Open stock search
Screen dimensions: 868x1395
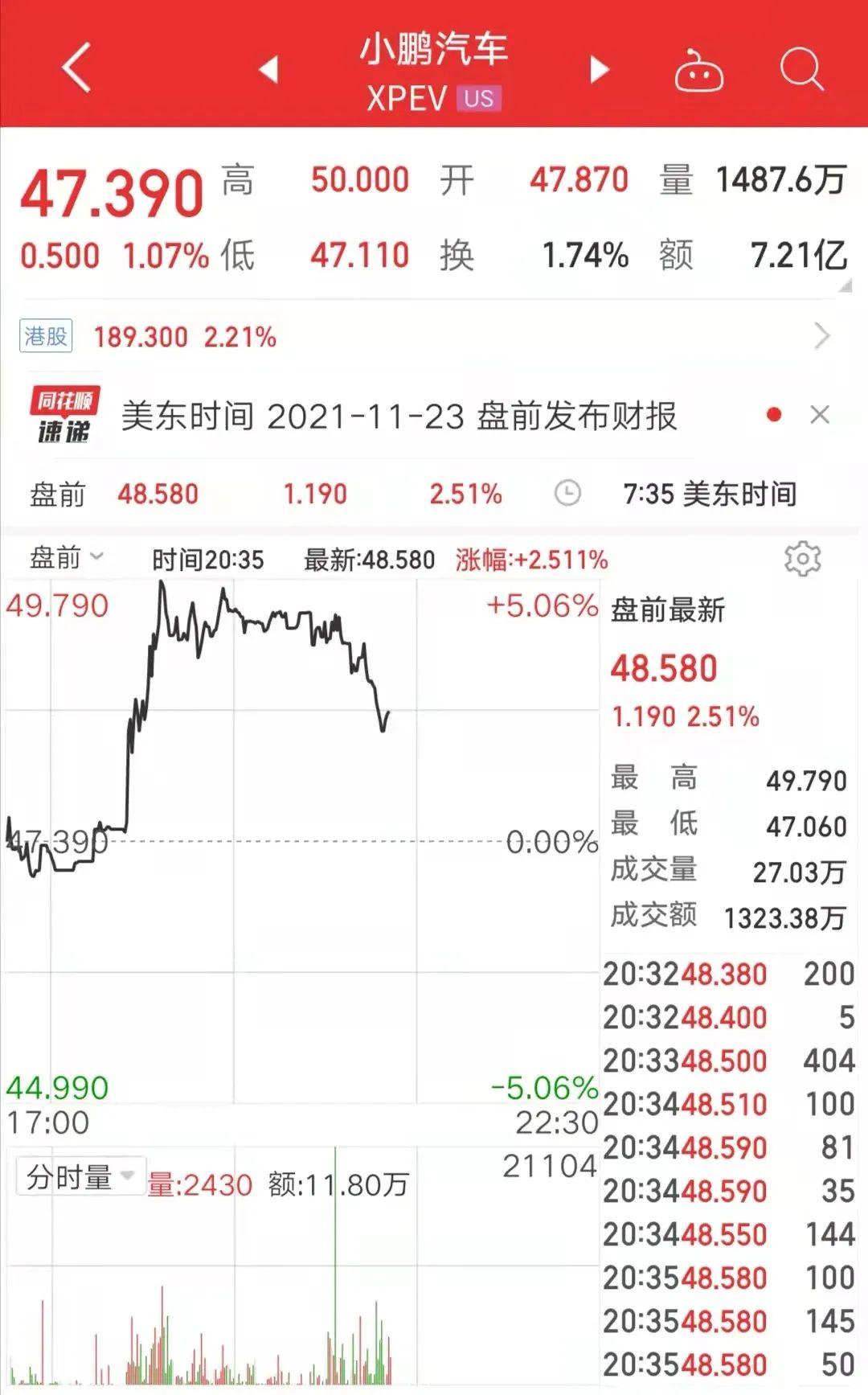802,69
